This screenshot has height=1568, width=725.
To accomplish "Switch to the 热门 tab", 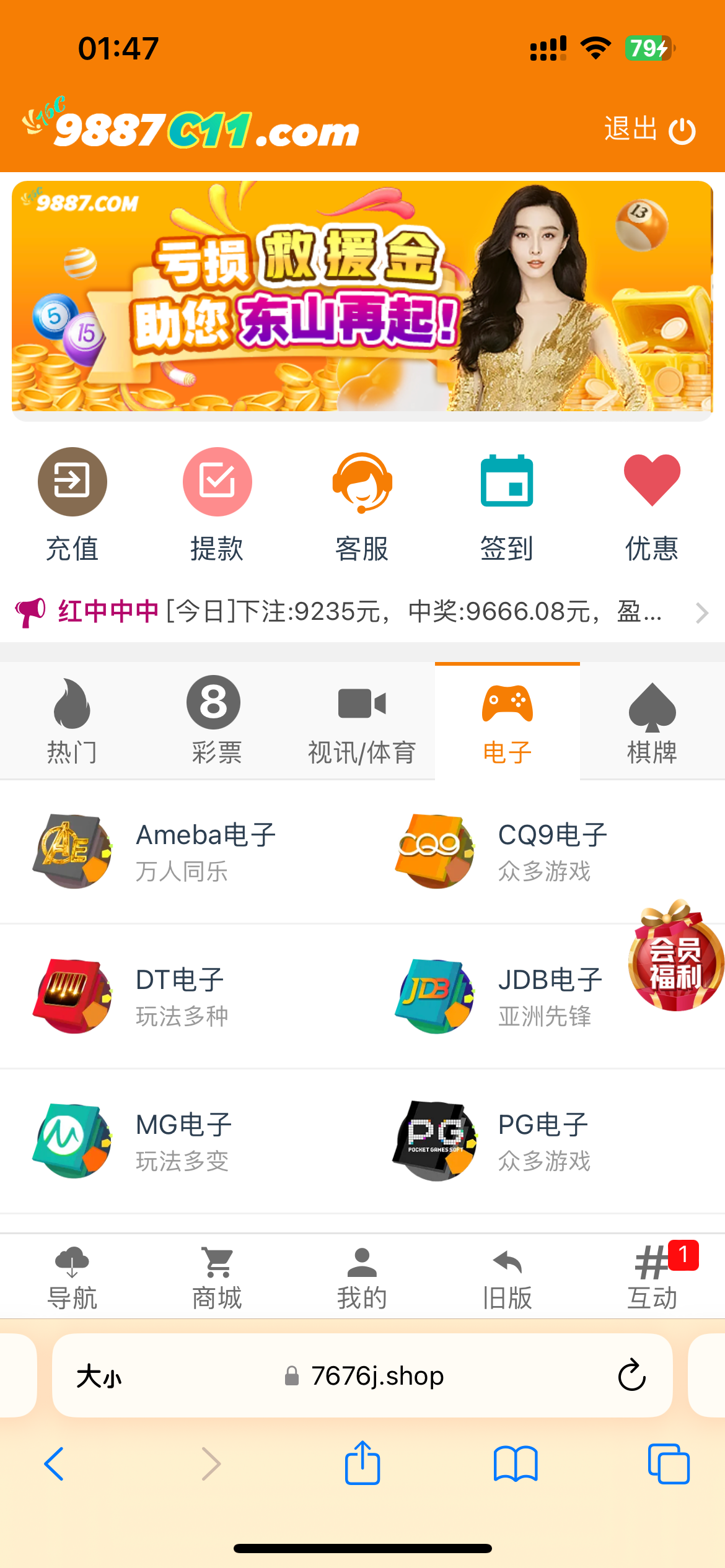I will 72,721.
